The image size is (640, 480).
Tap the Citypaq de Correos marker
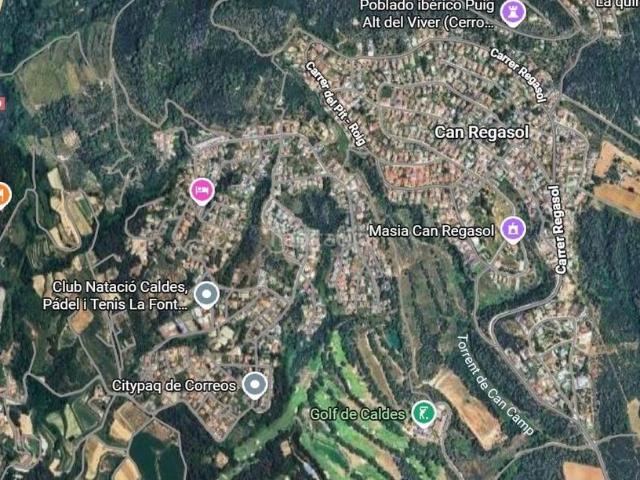tap(256, 385)
